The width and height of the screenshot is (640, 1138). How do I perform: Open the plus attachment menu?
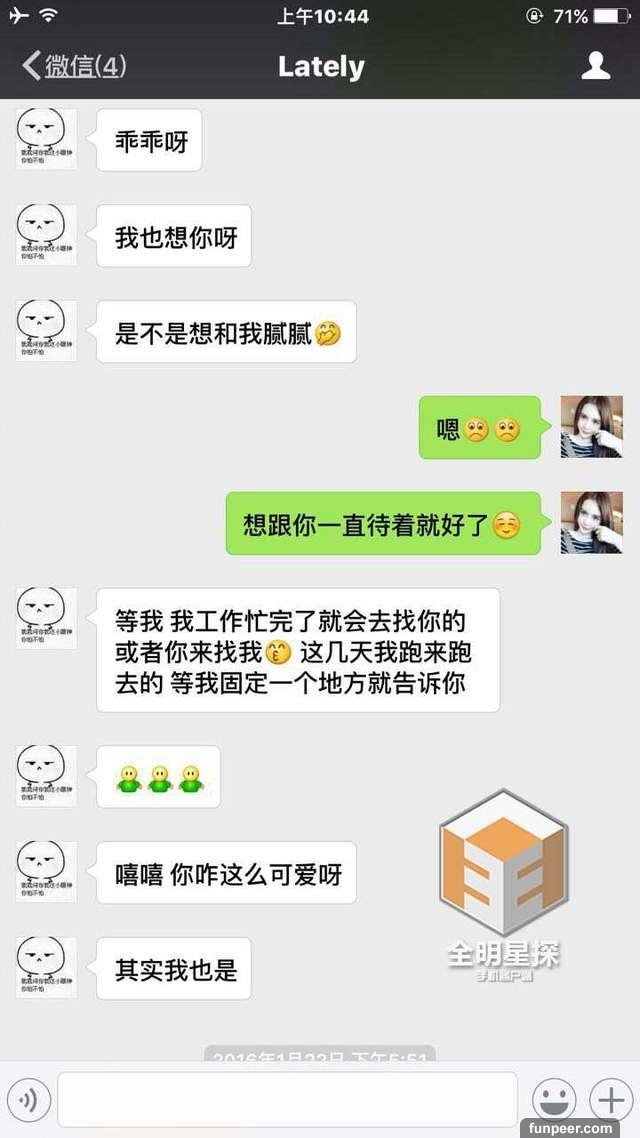pos(610,1099)
